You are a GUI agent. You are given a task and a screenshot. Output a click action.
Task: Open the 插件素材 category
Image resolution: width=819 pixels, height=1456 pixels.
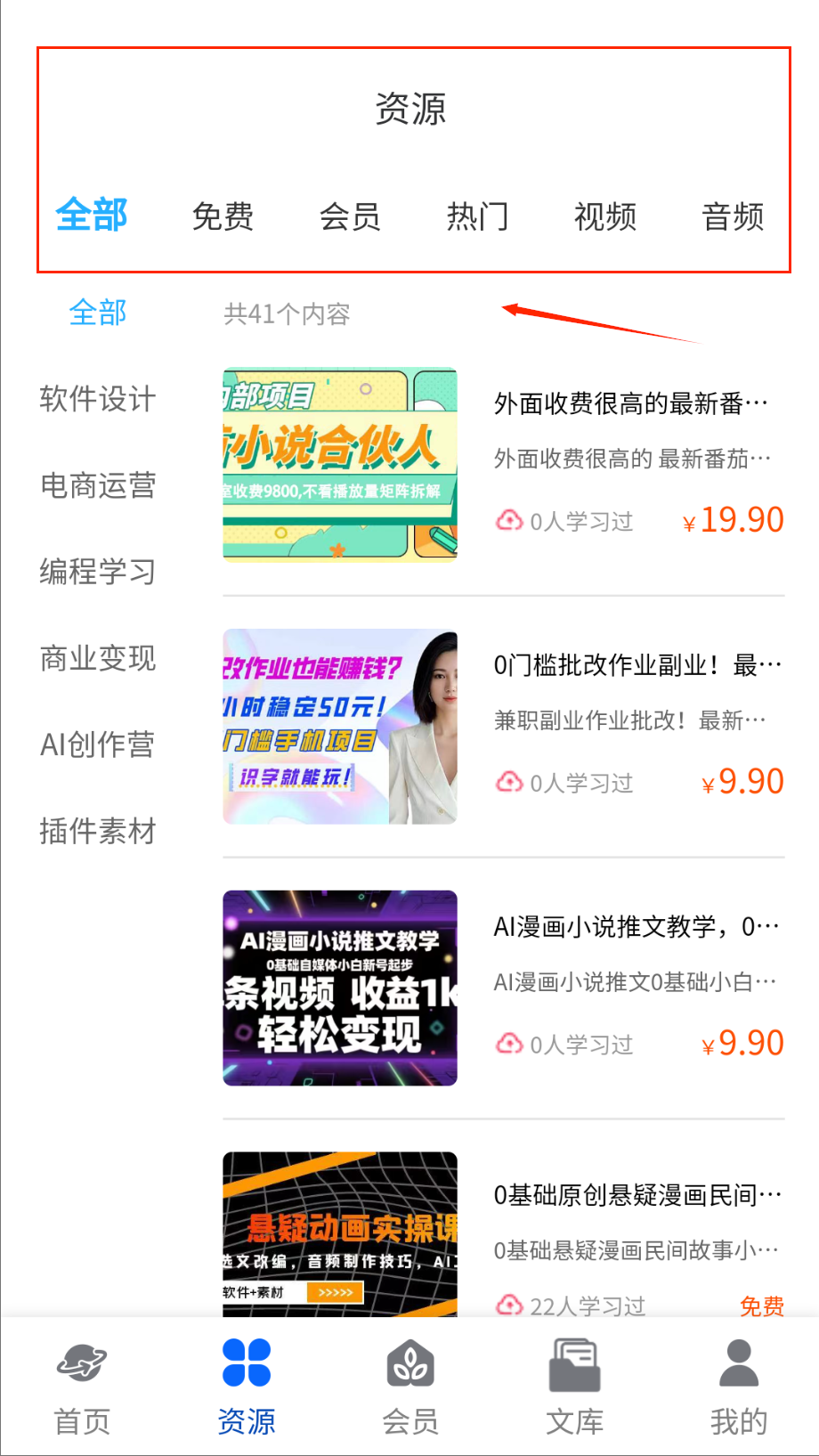tap(98, 831)
